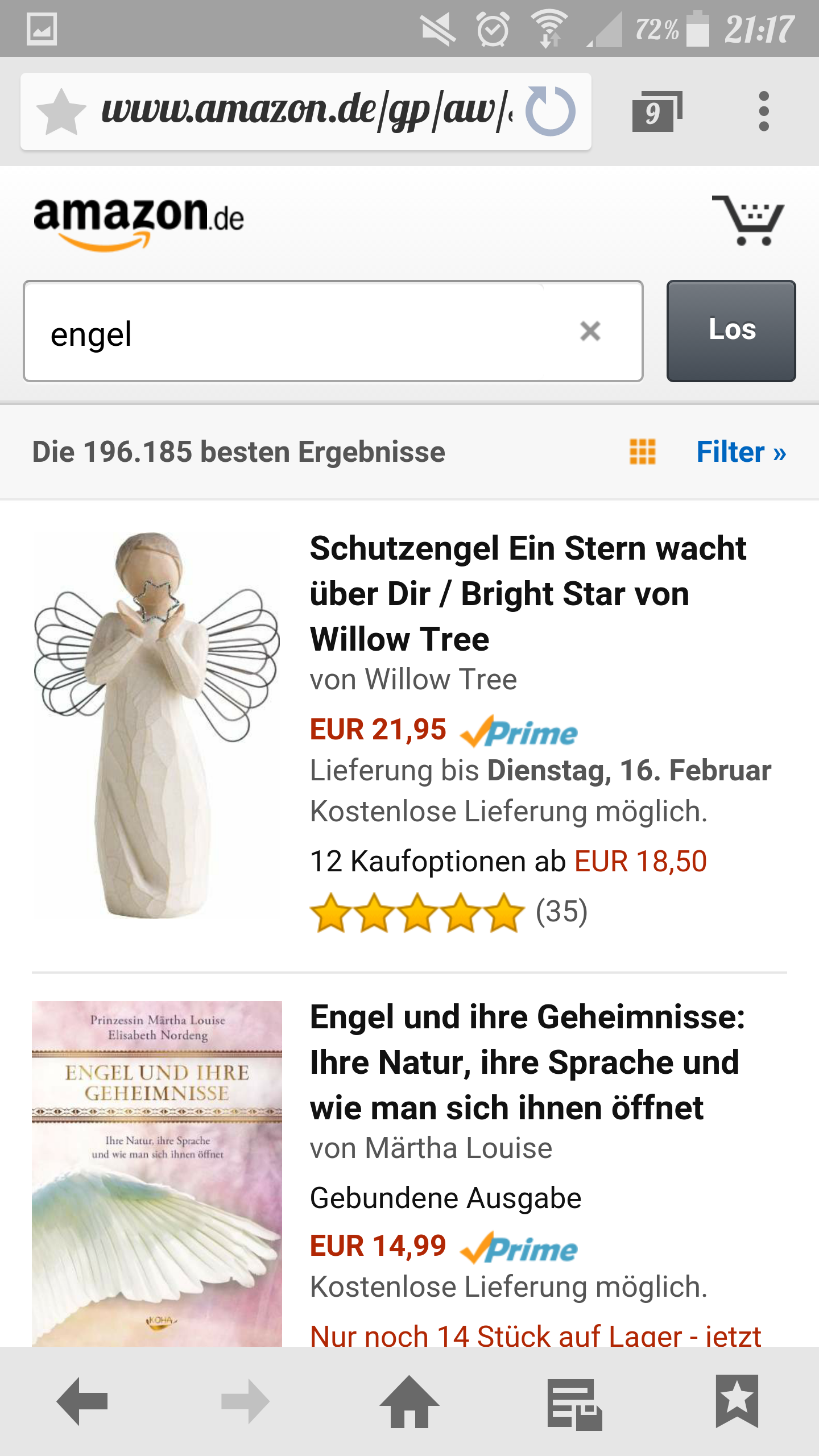The width and height of the screenshot is (819, 1456).
Task: Clear the search text
Action: 590,331
